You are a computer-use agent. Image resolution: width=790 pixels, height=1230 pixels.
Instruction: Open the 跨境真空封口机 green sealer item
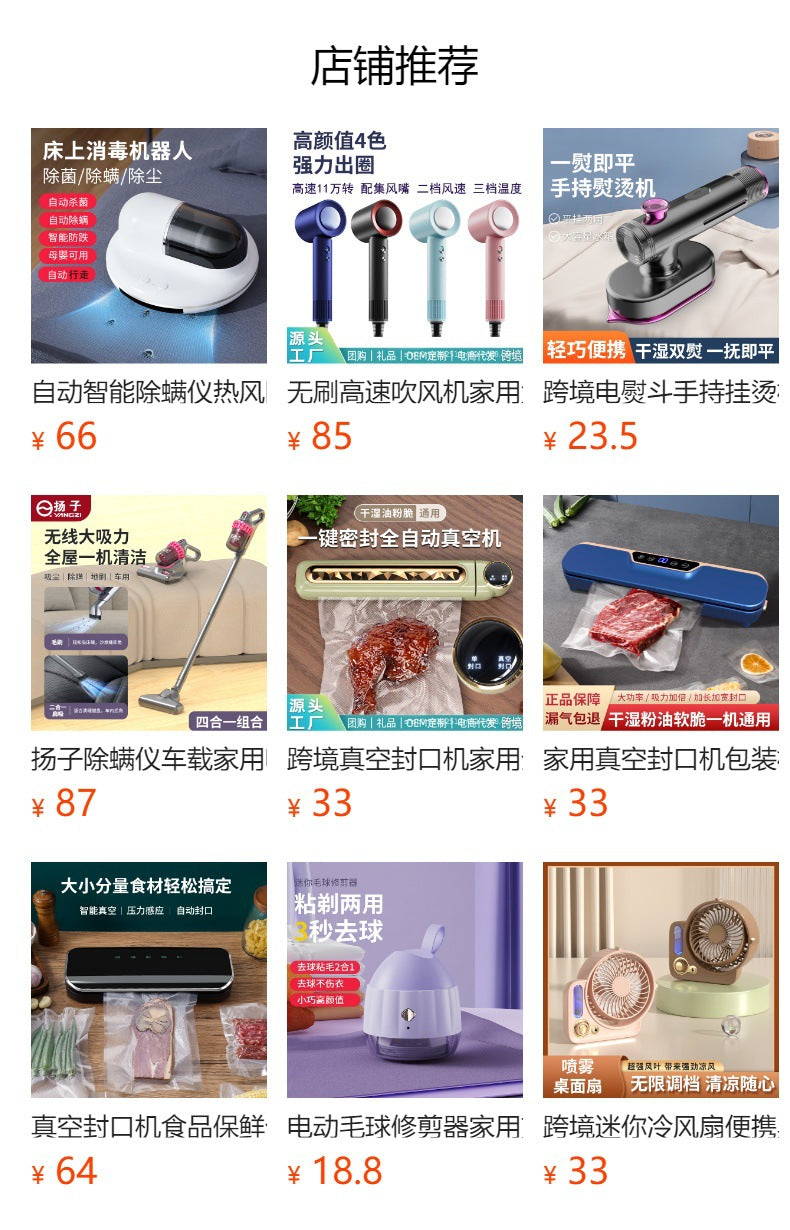tap(404, 613)
